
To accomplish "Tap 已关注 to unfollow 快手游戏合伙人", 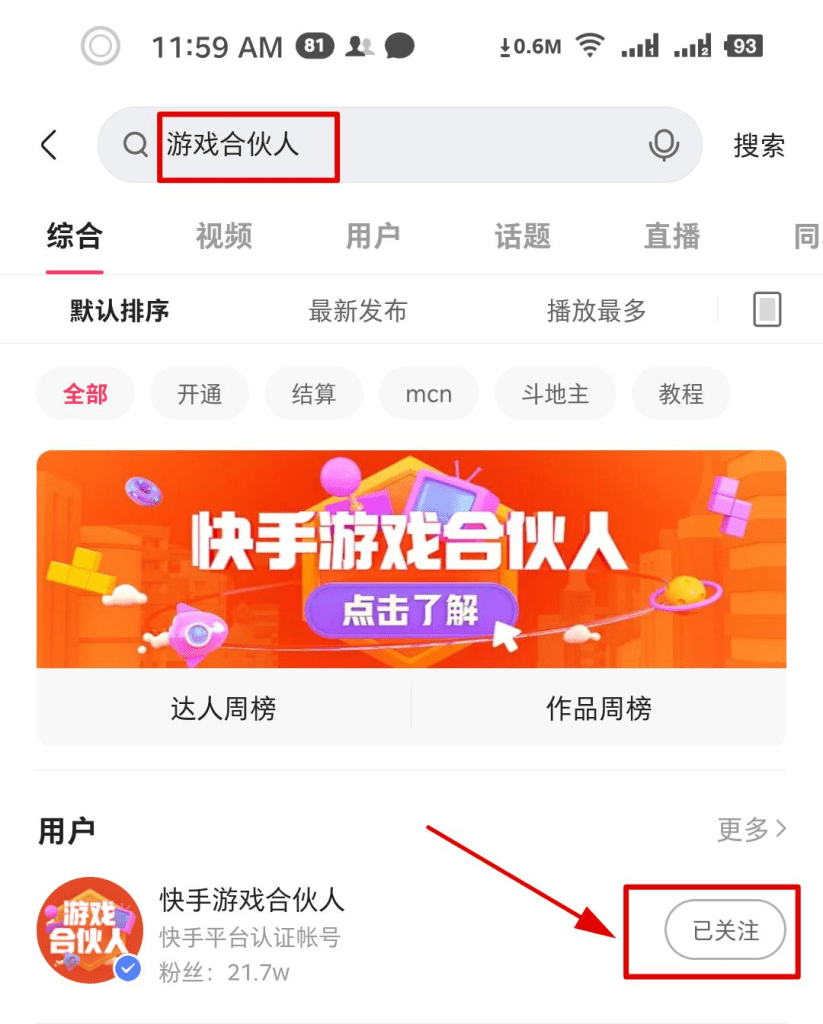I will (726, 931).
